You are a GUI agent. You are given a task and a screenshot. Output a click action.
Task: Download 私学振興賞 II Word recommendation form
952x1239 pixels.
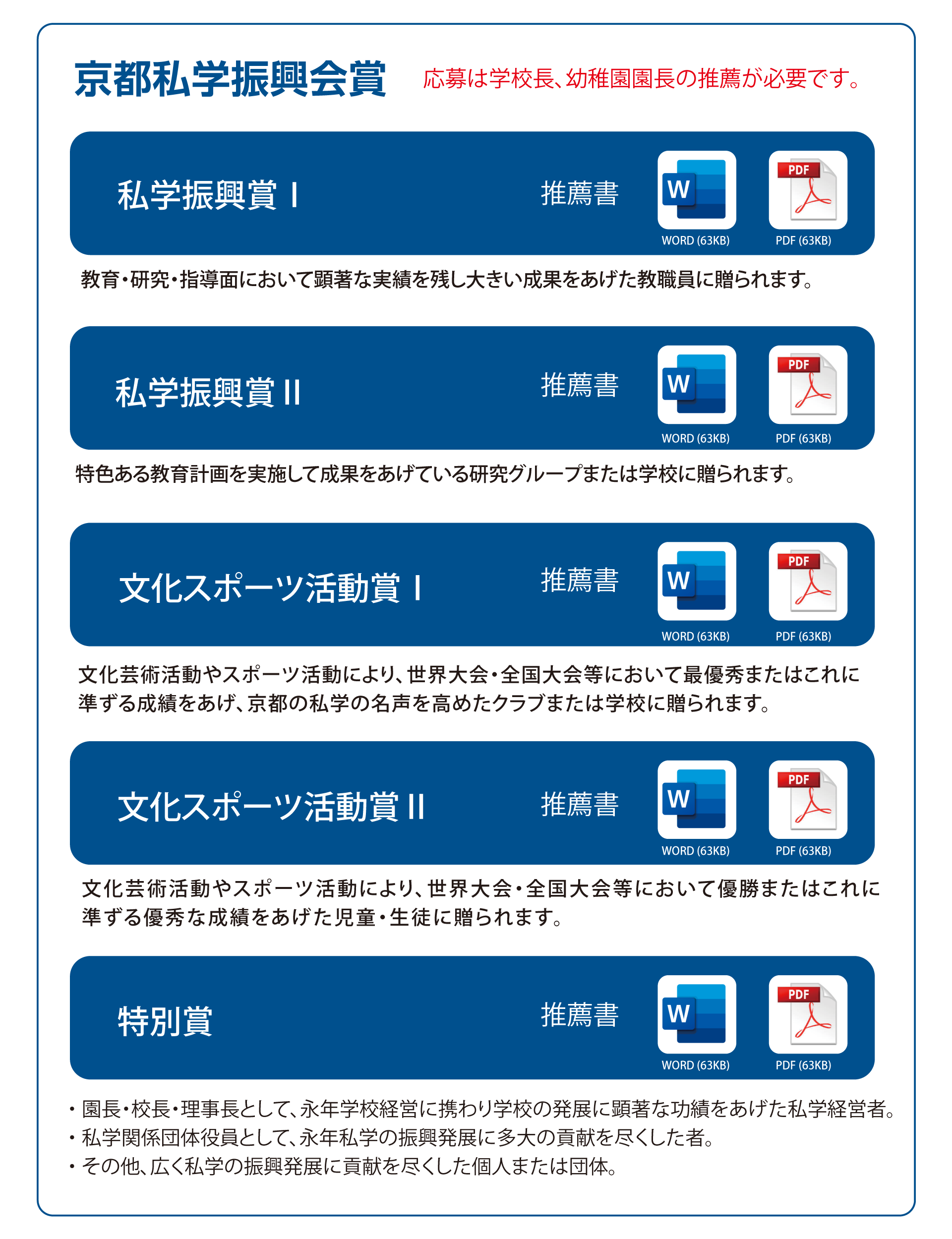click(696, 385)
